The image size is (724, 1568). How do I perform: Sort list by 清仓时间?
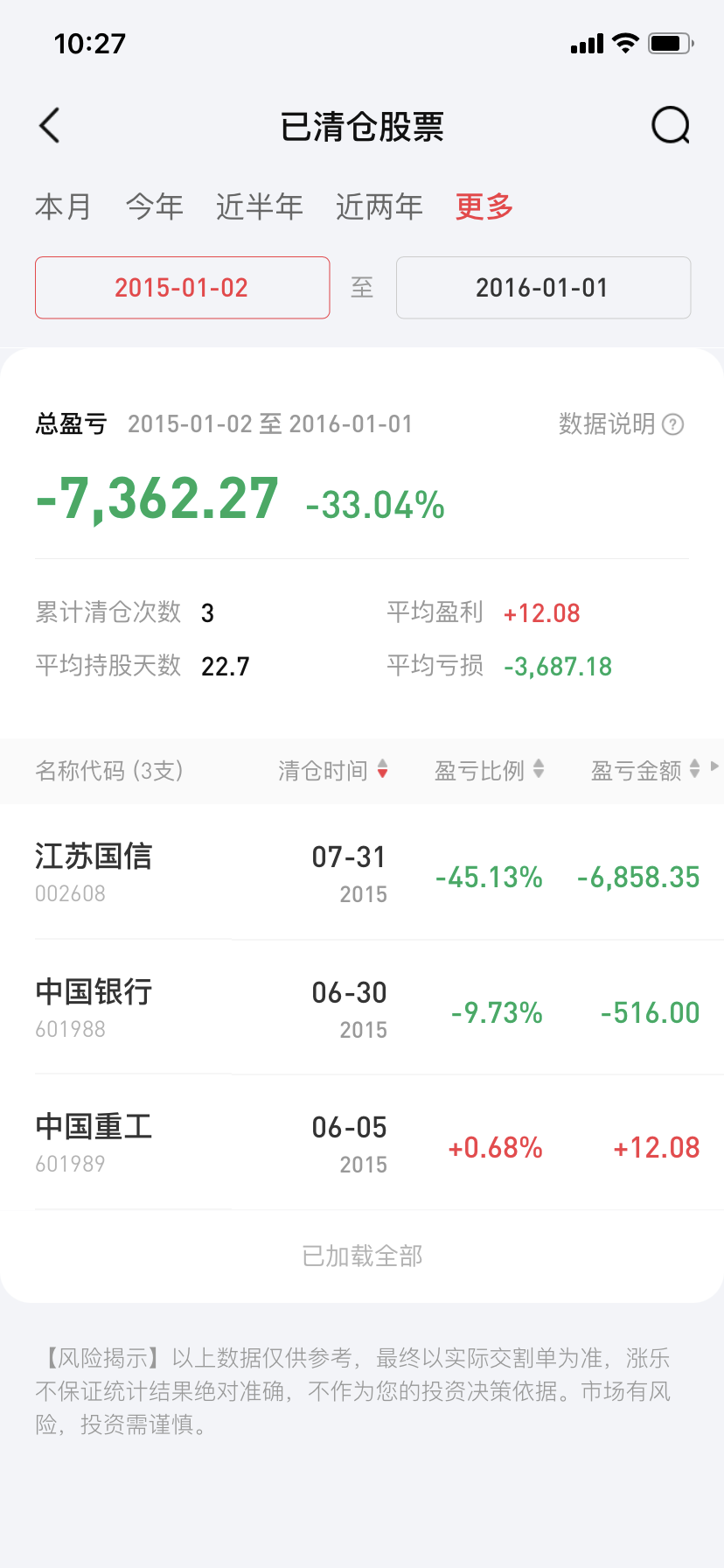tap(333, 771)
